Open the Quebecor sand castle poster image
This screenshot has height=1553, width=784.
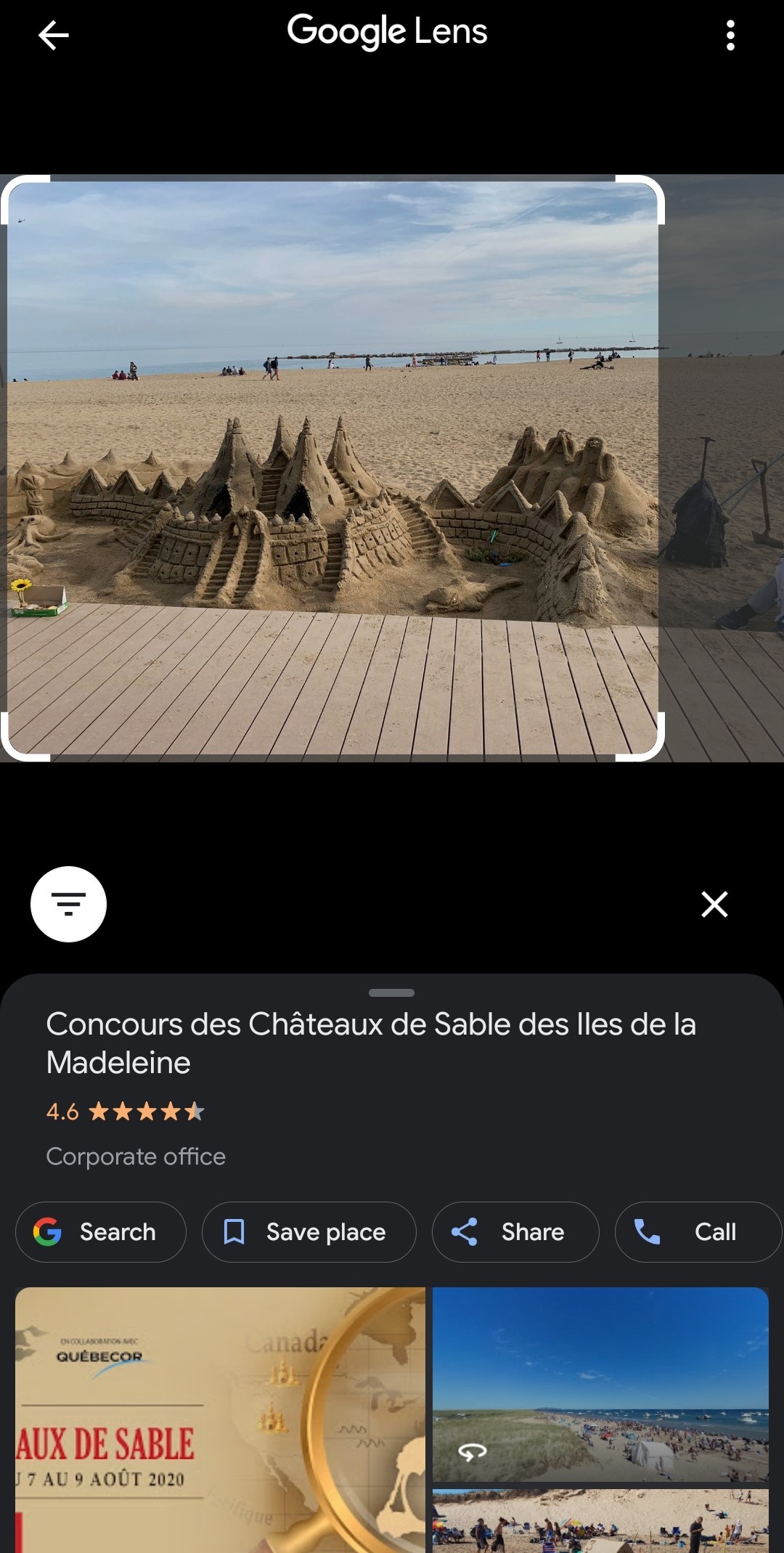(x=220, y=1419)
